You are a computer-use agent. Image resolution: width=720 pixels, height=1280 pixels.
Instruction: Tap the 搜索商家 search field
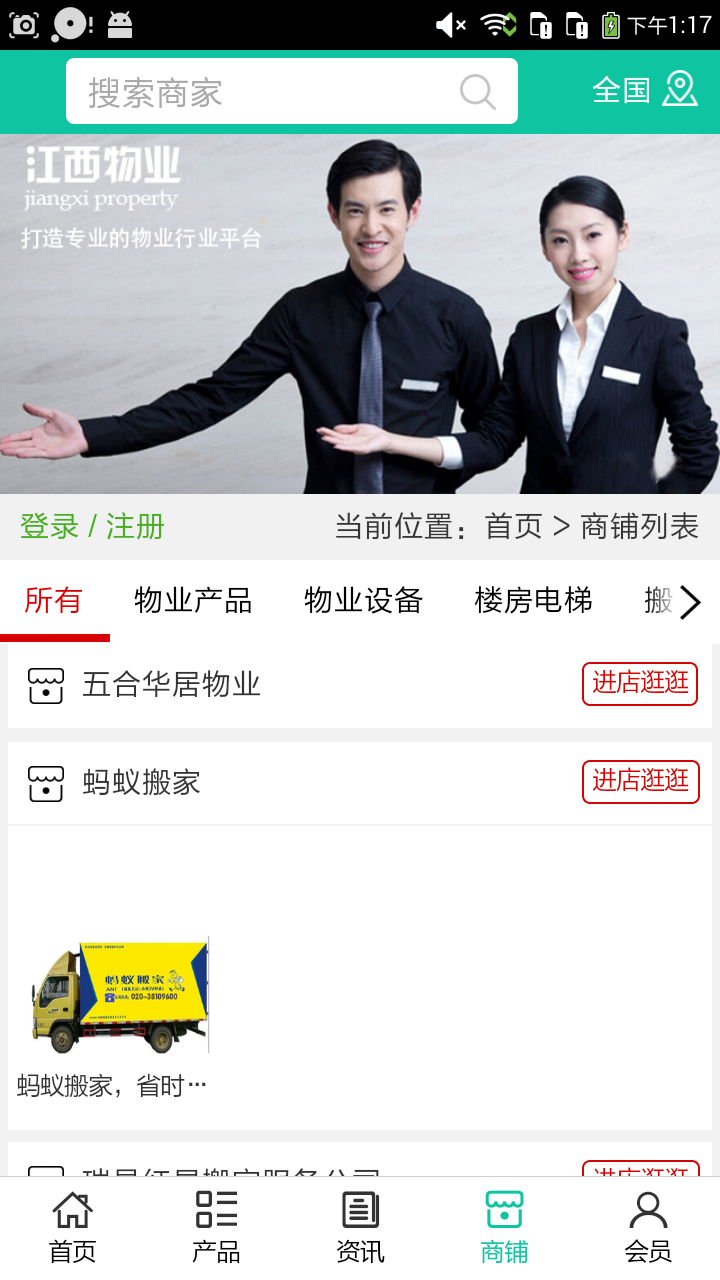point(260,92)
